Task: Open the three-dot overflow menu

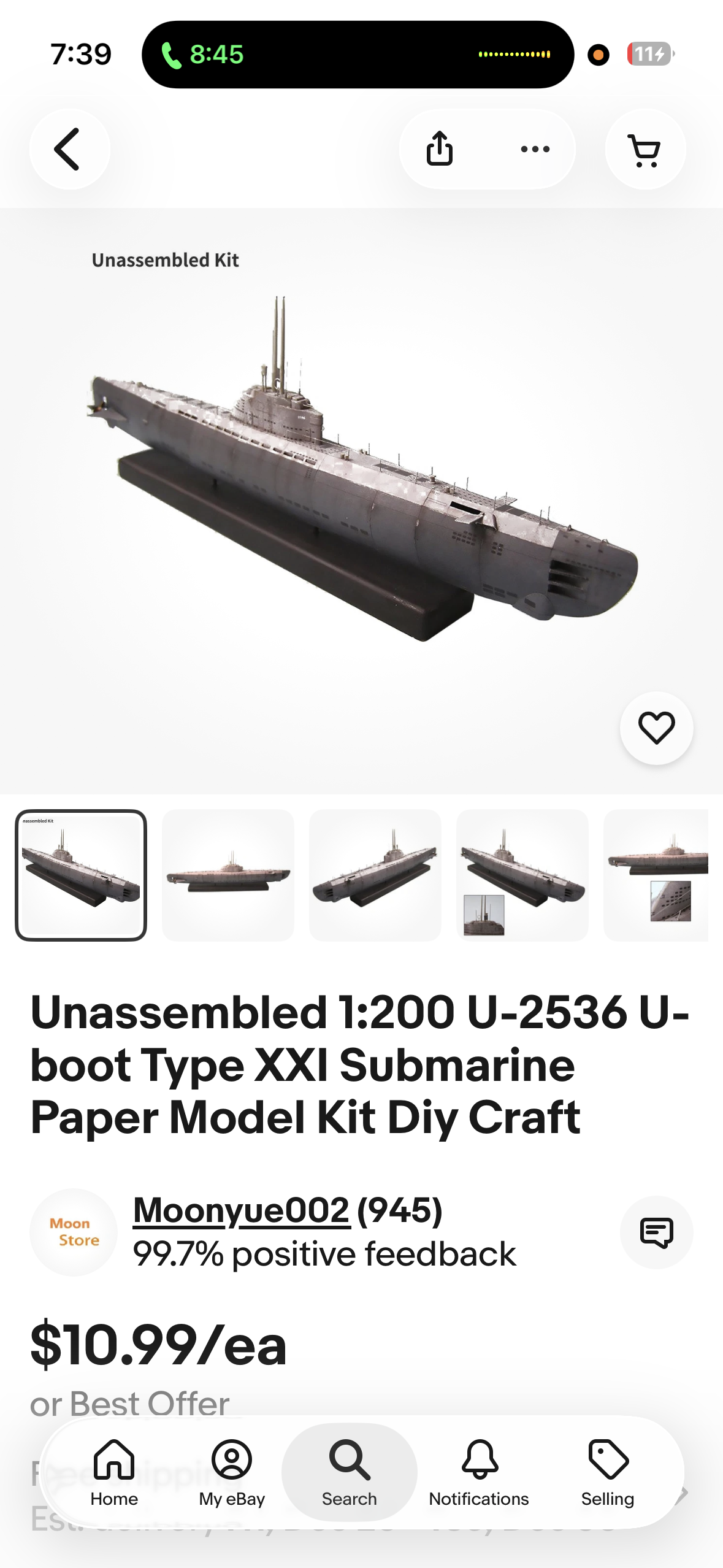Action: click(535, 149)
